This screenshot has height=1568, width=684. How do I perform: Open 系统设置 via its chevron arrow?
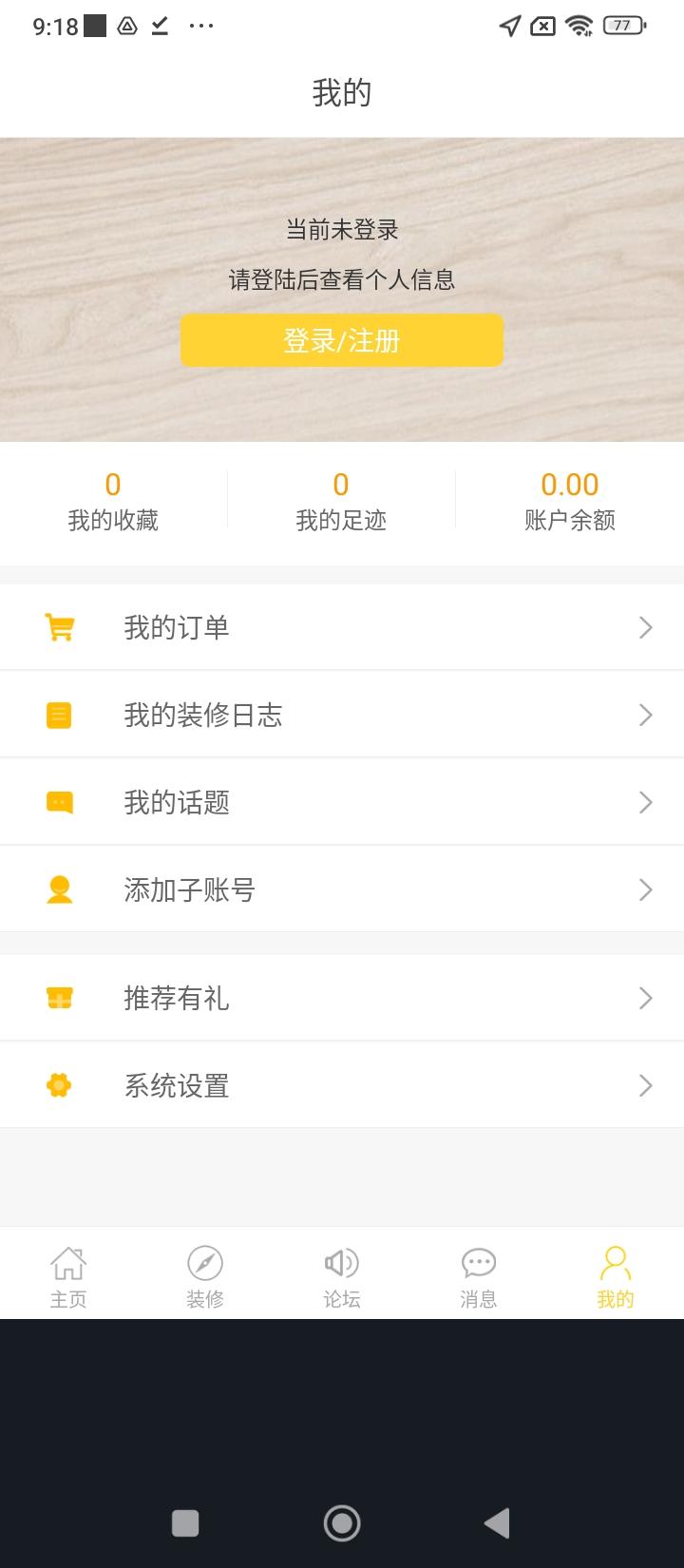click(645, 1084)
